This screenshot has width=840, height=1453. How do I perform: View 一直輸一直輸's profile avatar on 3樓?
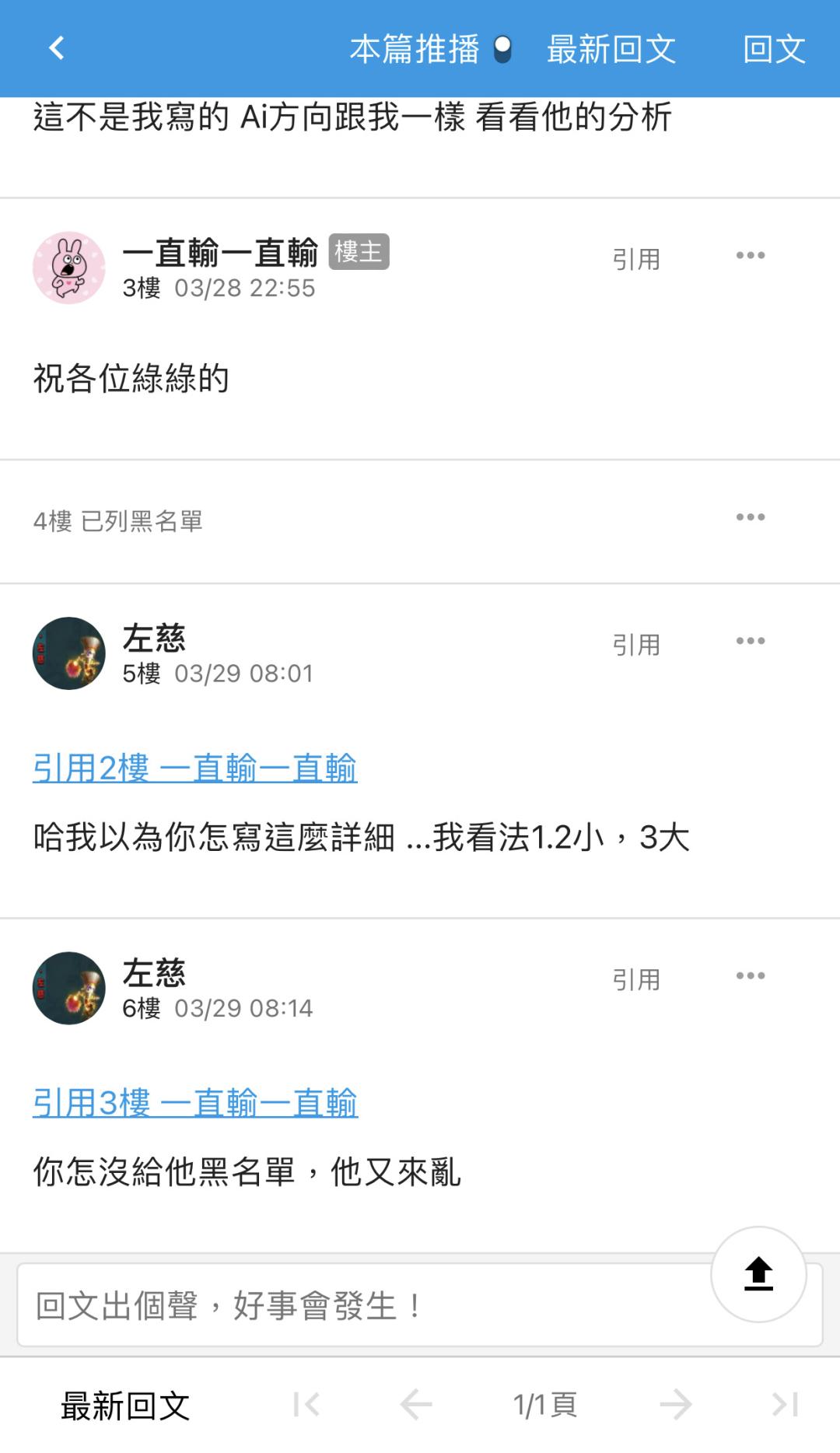coord(69,268)
